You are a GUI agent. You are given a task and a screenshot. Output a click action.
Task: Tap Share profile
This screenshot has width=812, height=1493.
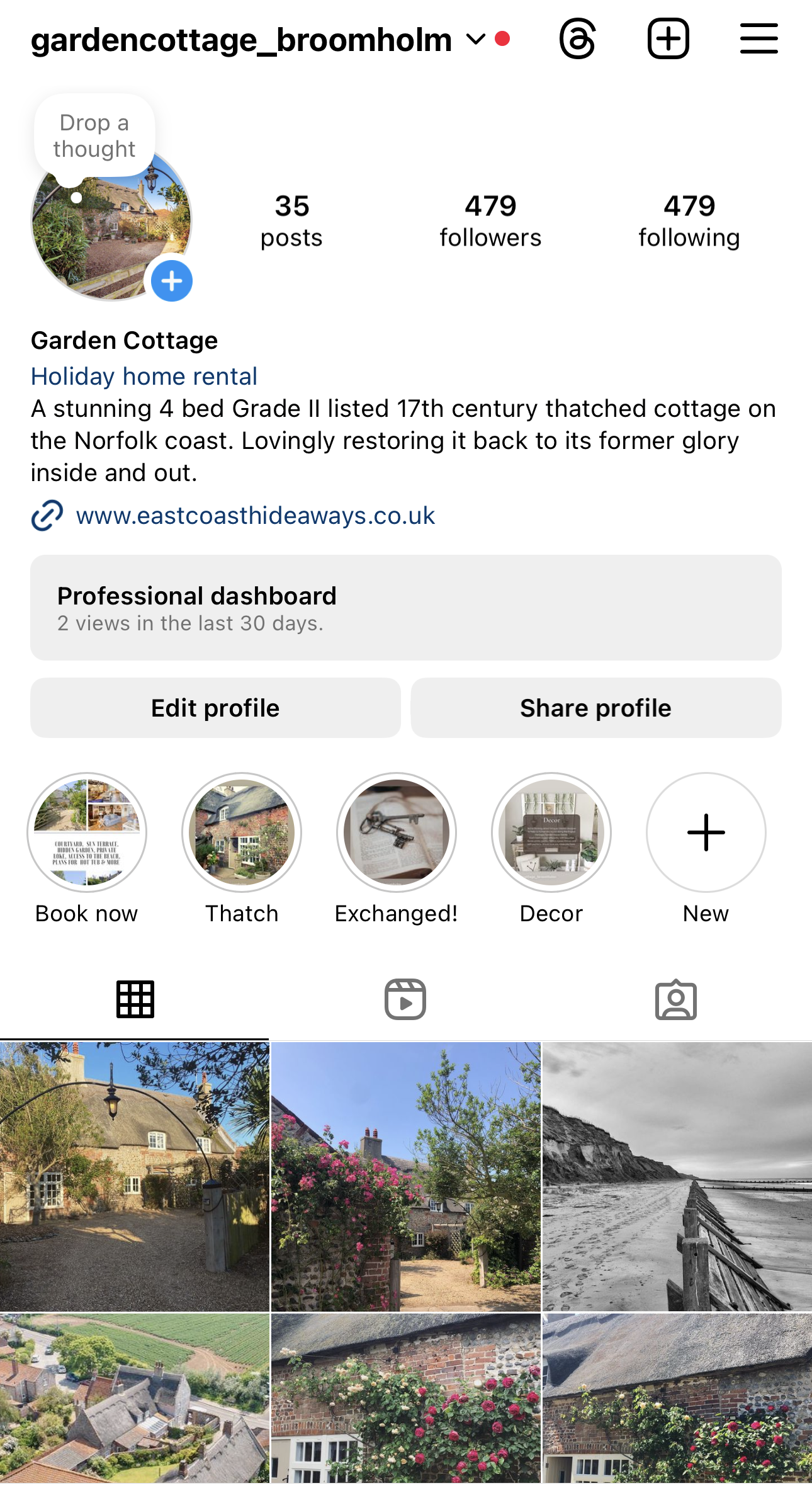click(x=596, y=708)
